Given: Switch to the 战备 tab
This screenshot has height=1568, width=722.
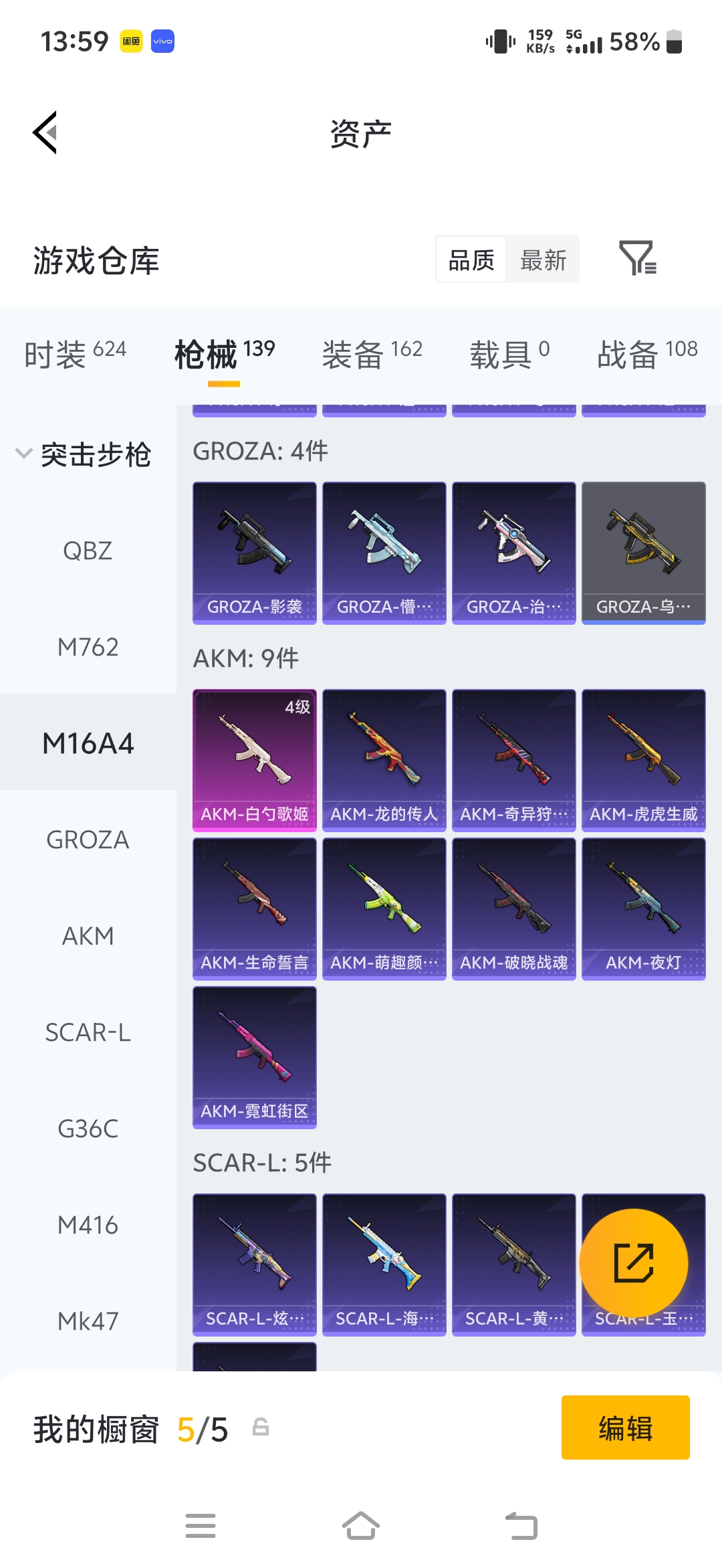Looking at the screenshot, I should [647, 353].
